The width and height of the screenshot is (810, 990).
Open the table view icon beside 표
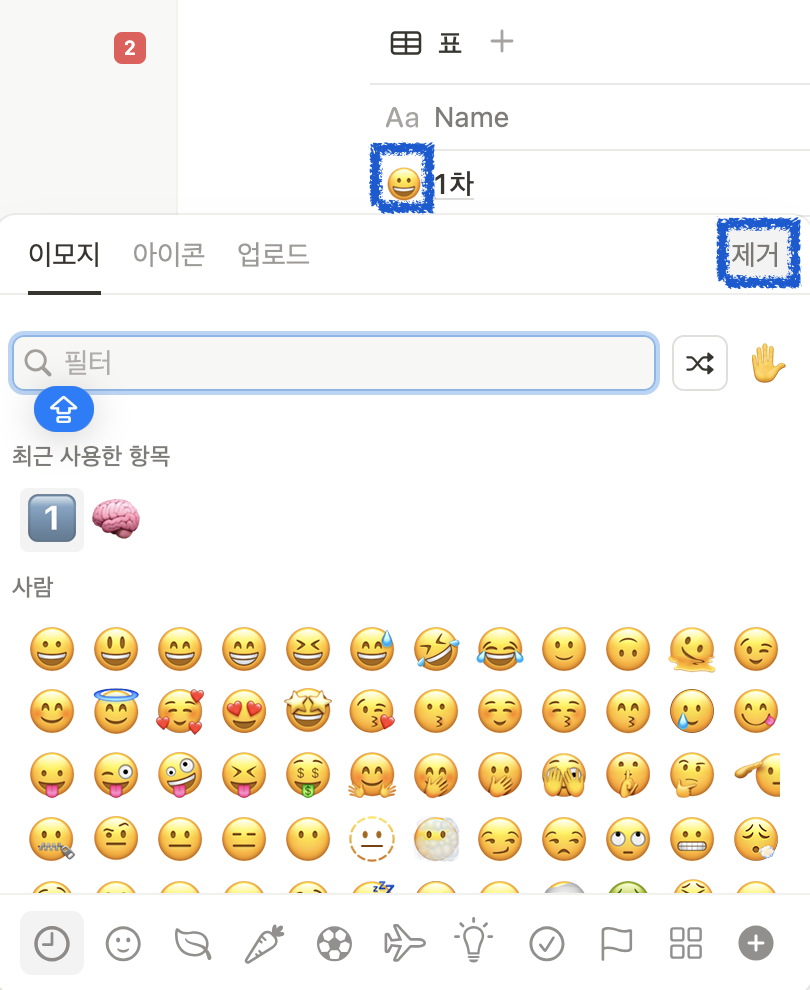pos(404,41)
